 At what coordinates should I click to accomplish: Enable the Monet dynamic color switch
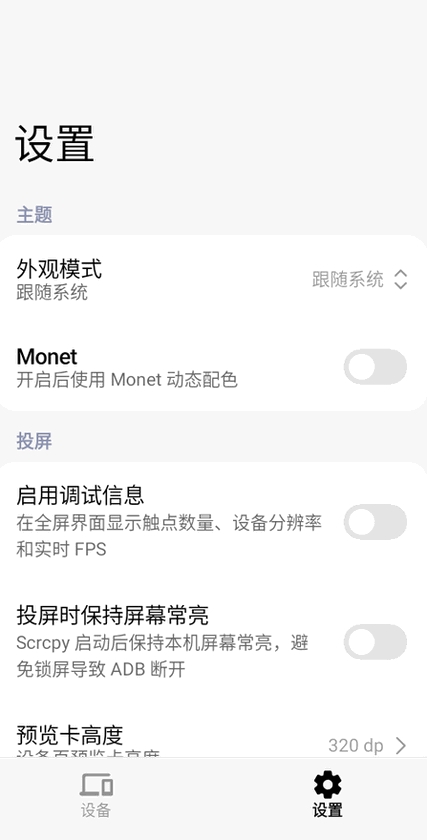[375, 367]
